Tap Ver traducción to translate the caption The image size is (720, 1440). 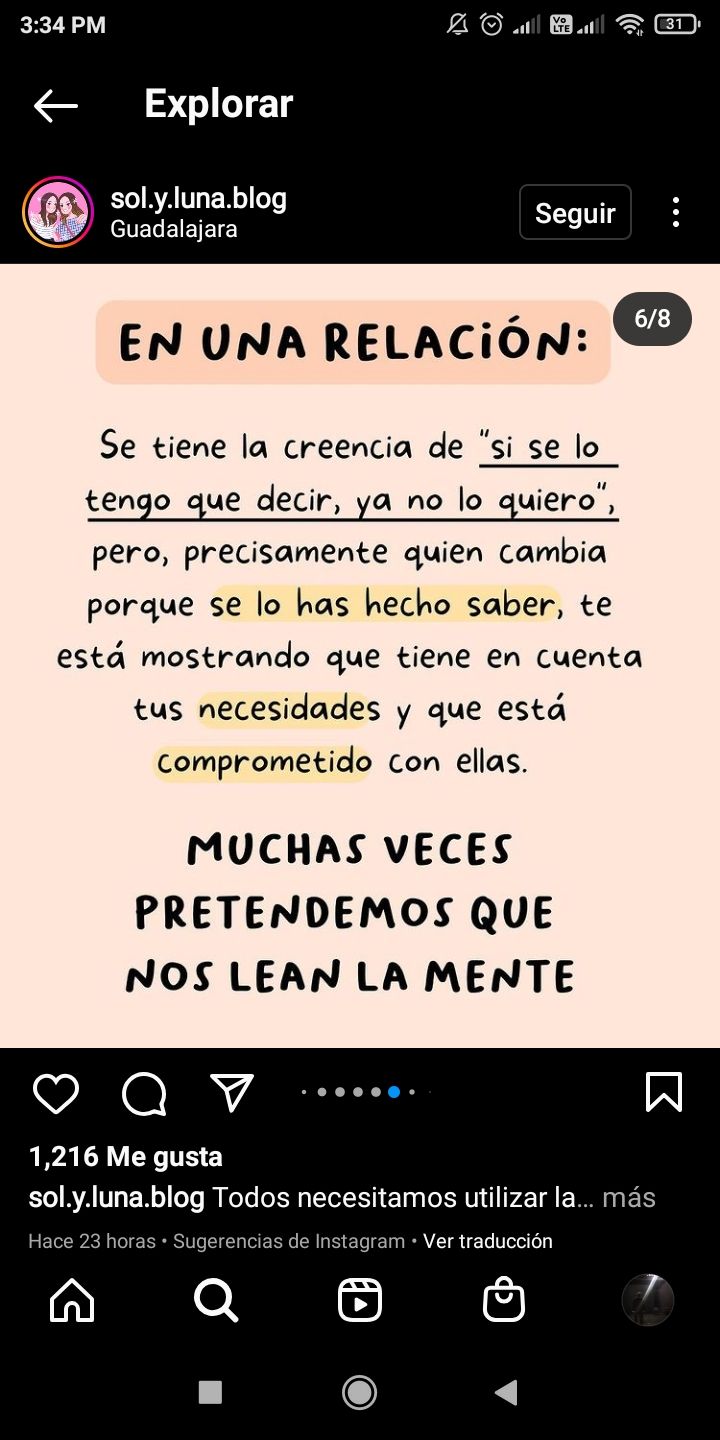pyautogui.click(x=488, y=1241)
